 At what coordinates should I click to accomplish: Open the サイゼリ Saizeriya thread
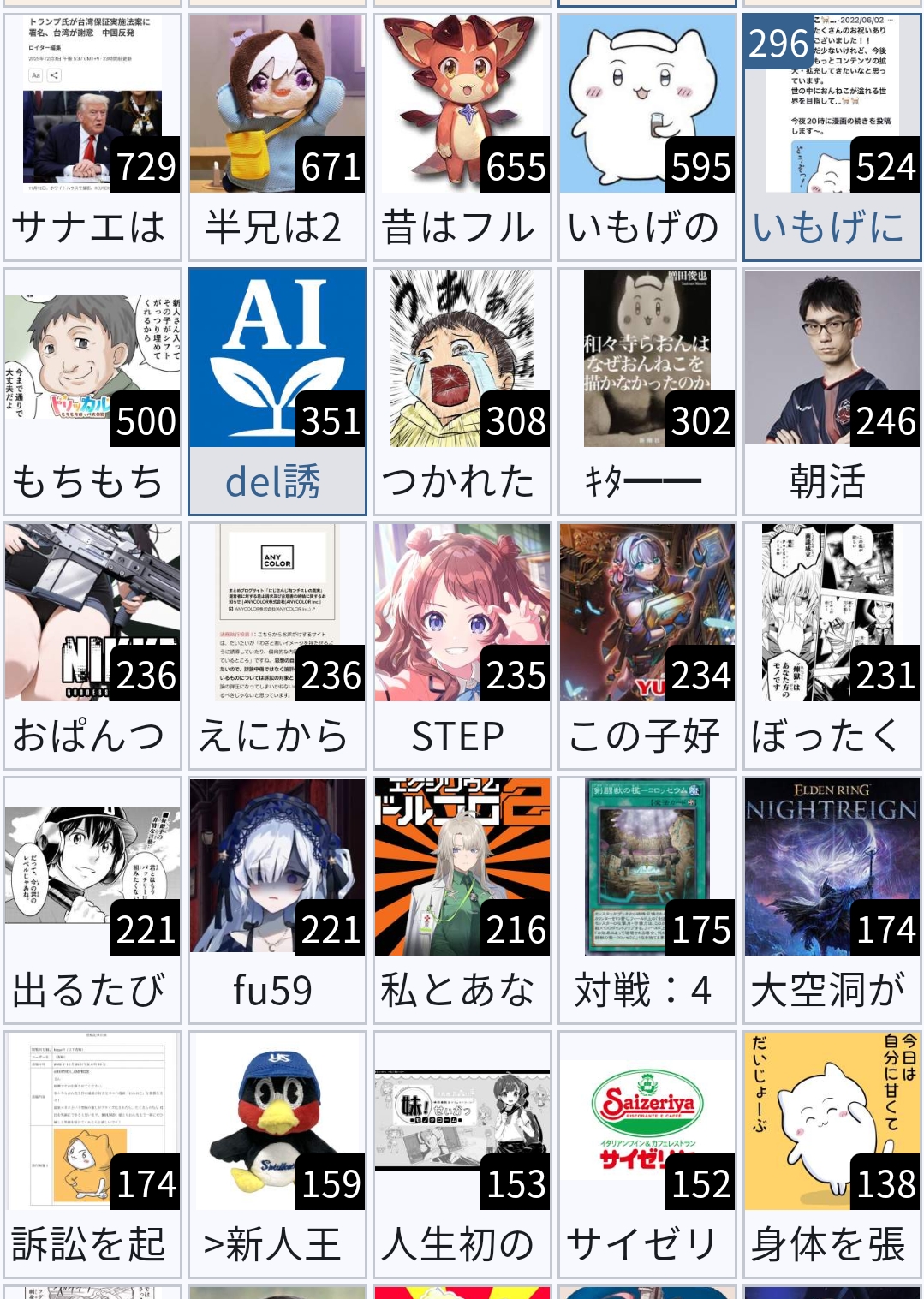pyautogui.click(x=647, y=1153)
